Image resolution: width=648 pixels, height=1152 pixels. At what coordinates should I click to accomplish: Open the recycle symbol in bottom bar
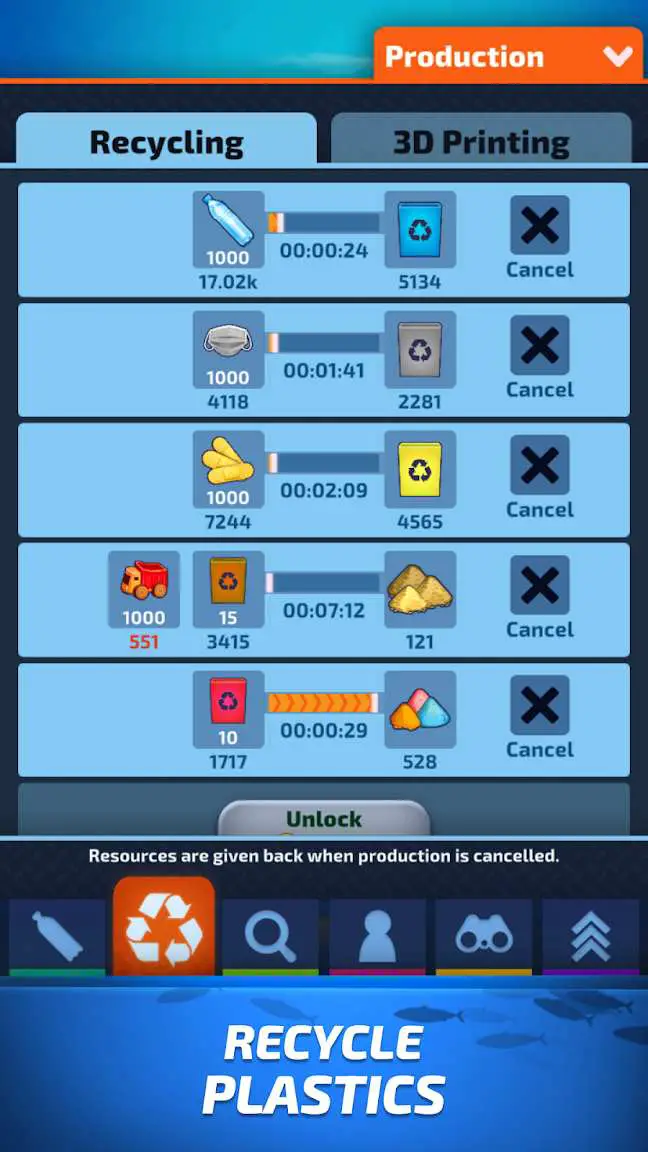click(x=164, y=928)
